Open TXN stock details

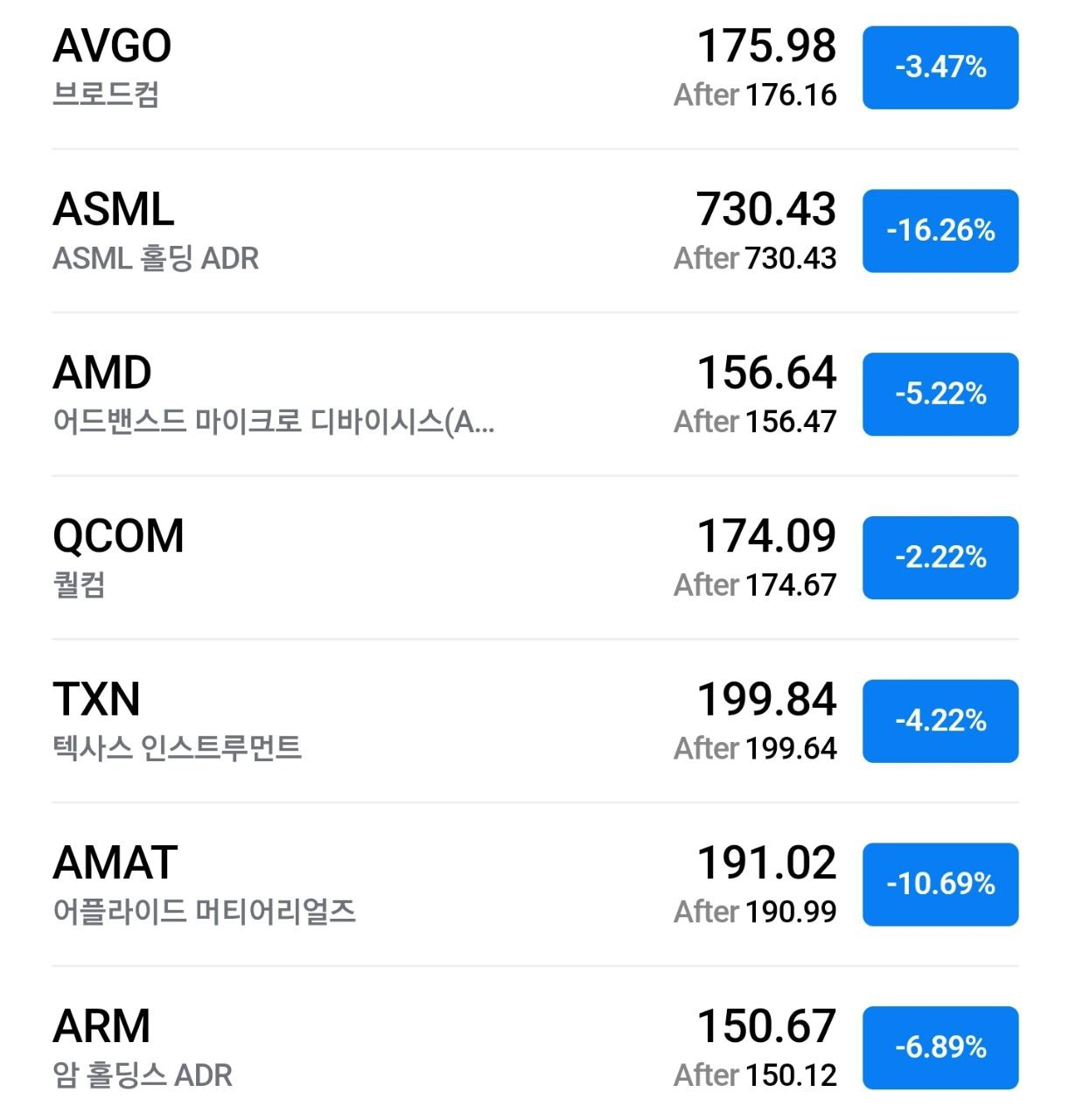tap(350, 721)
